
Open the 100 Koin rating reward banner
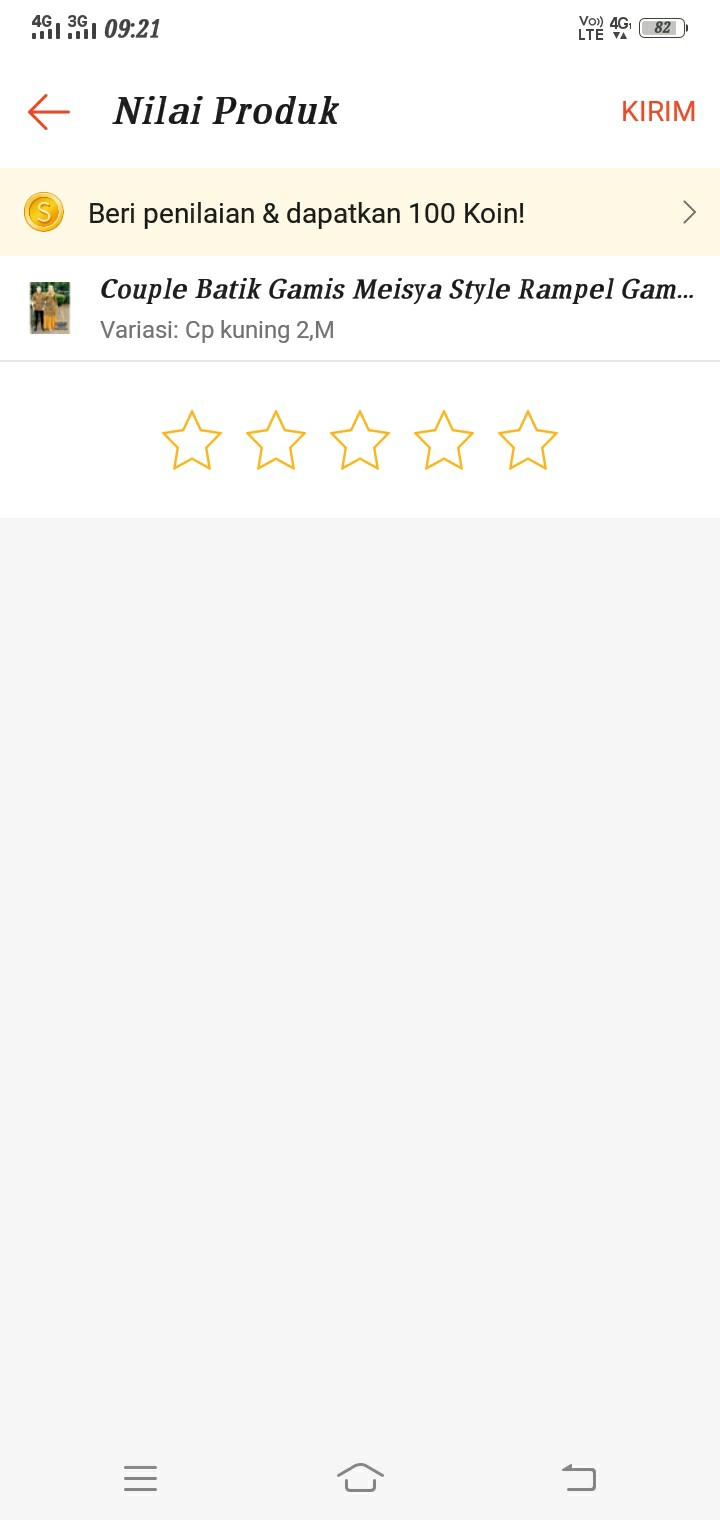[360, 212]
